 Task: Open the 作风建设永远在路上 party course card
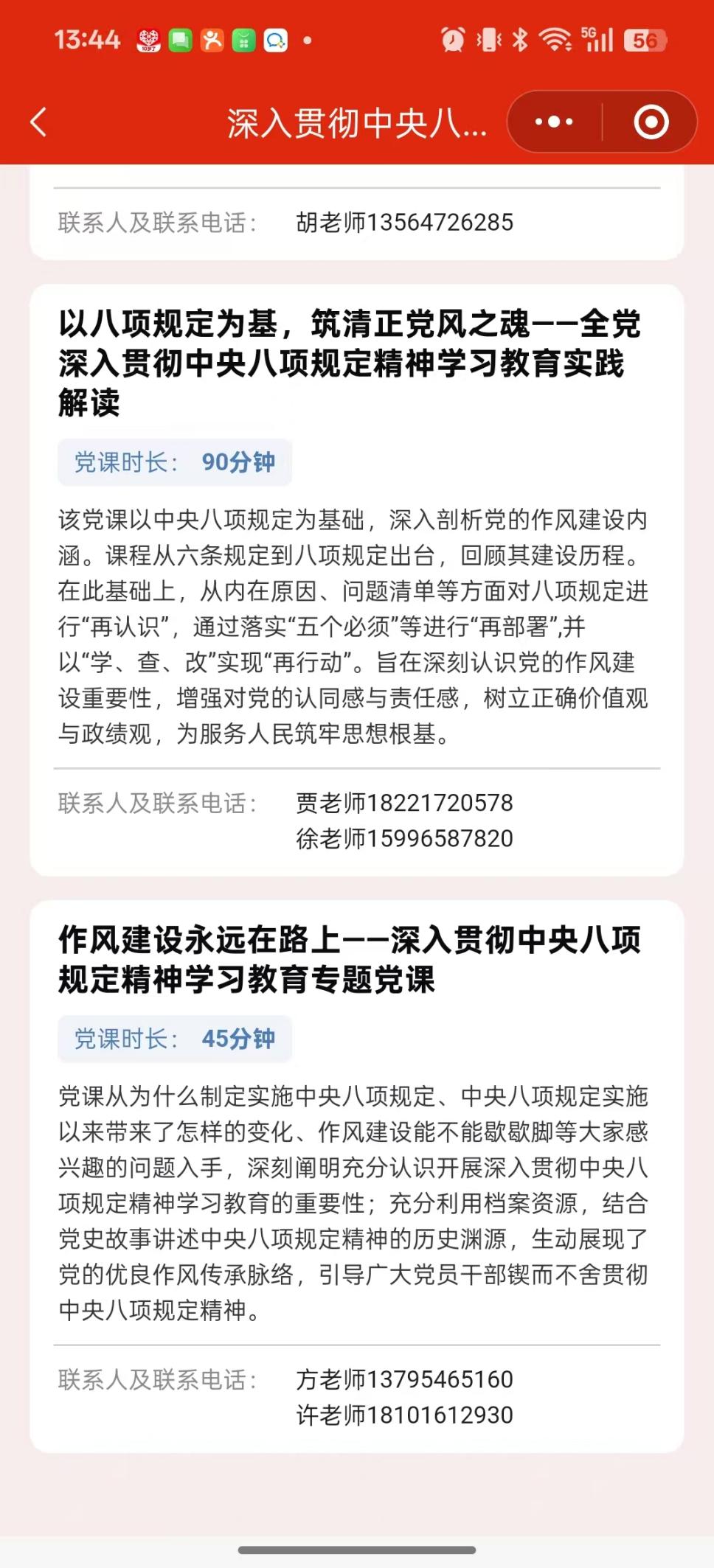click(349, 959)
